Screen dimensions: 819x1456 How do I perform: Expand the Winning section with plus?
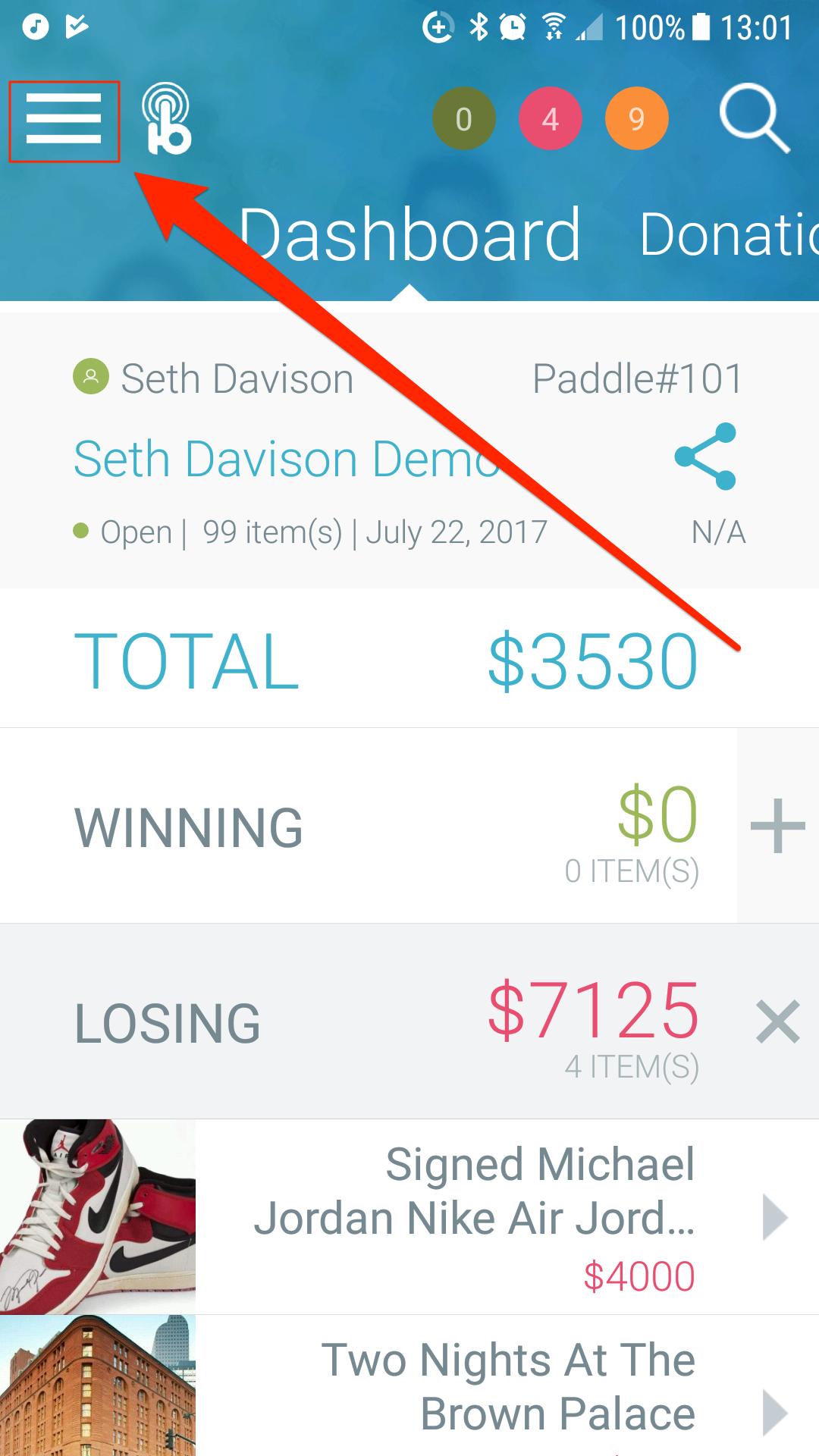[778, 826]
